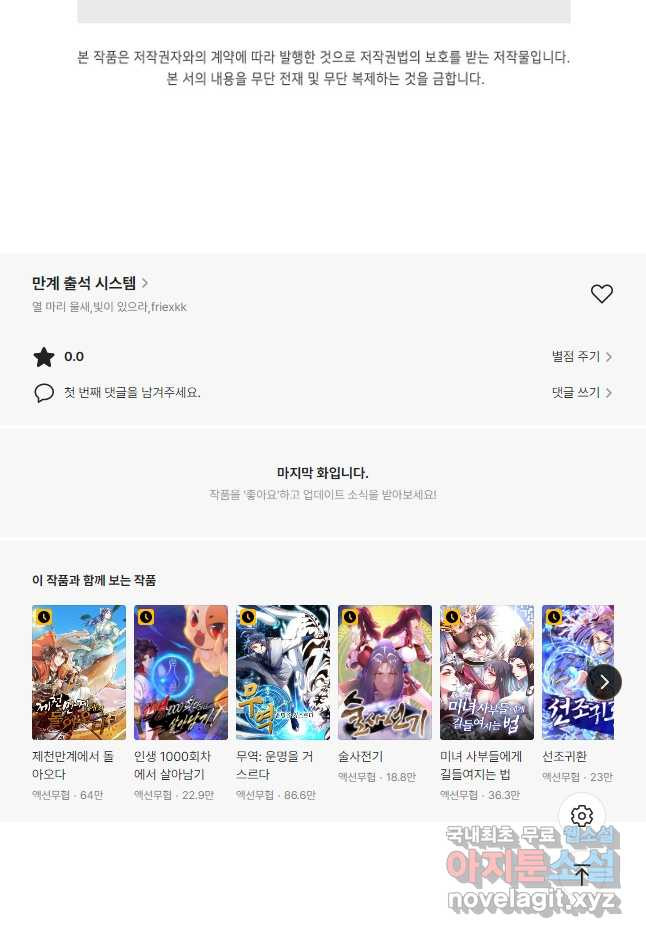Like this work with the heart icon
The height and width of the screenshot is (938, 646).
pyautogui.click(x=601, y=294)
